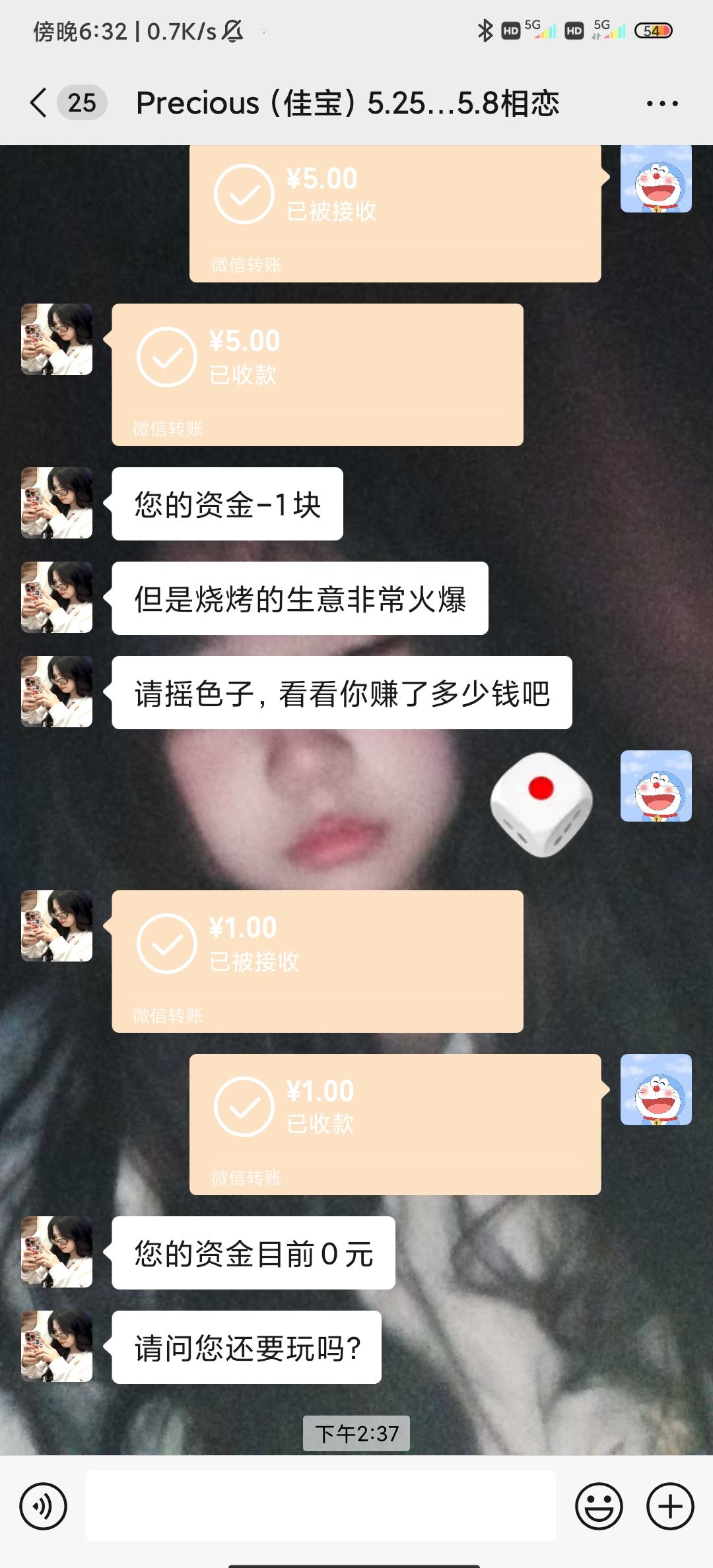Viewport: 713px width, 1568px height.
Task: Open the emoji sticker panel
Action: click(599, 1507)
